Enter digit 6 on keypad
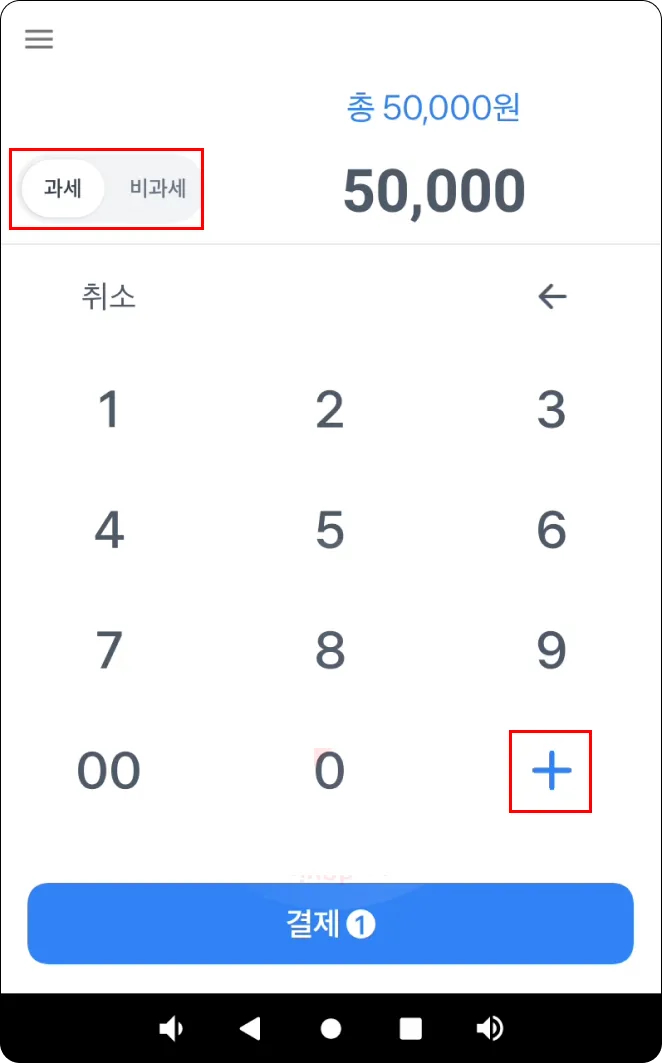This screenshot has height=1063, width=662. (x=552, y=530)
